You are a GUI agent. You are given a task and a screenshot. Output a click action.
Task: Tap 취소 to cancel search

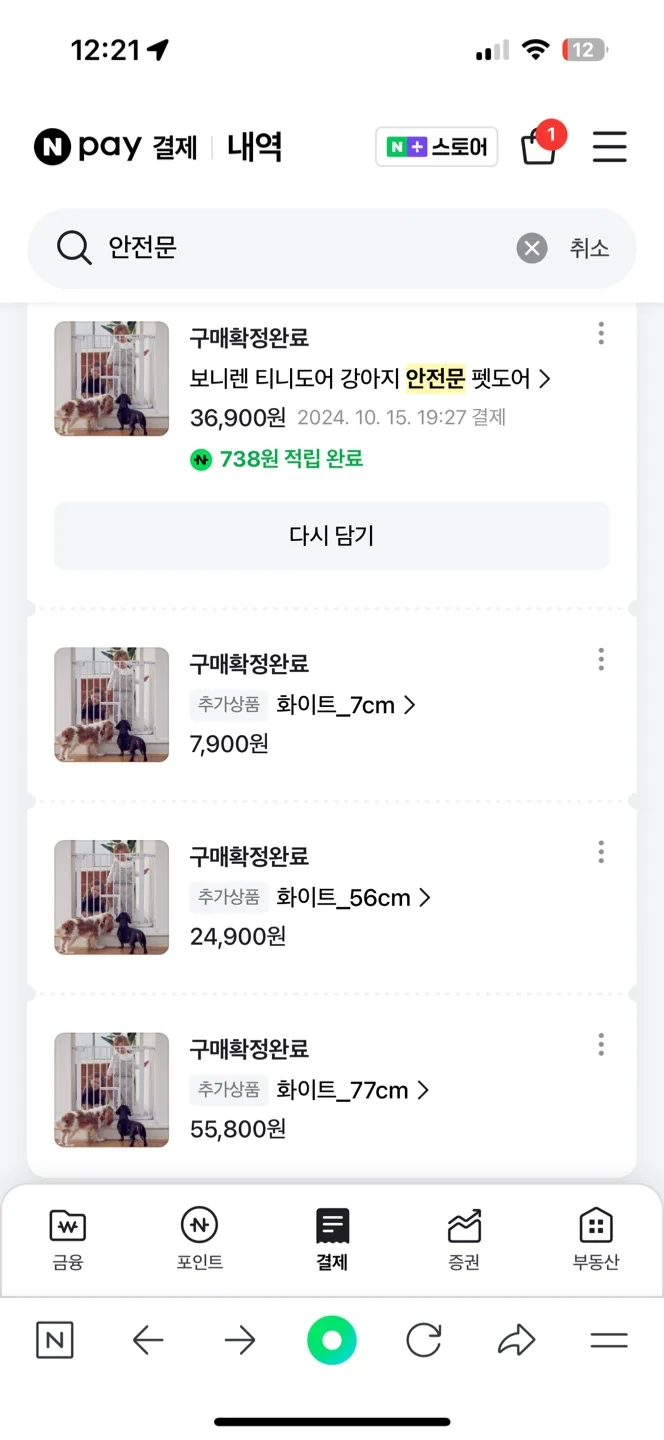590,248
